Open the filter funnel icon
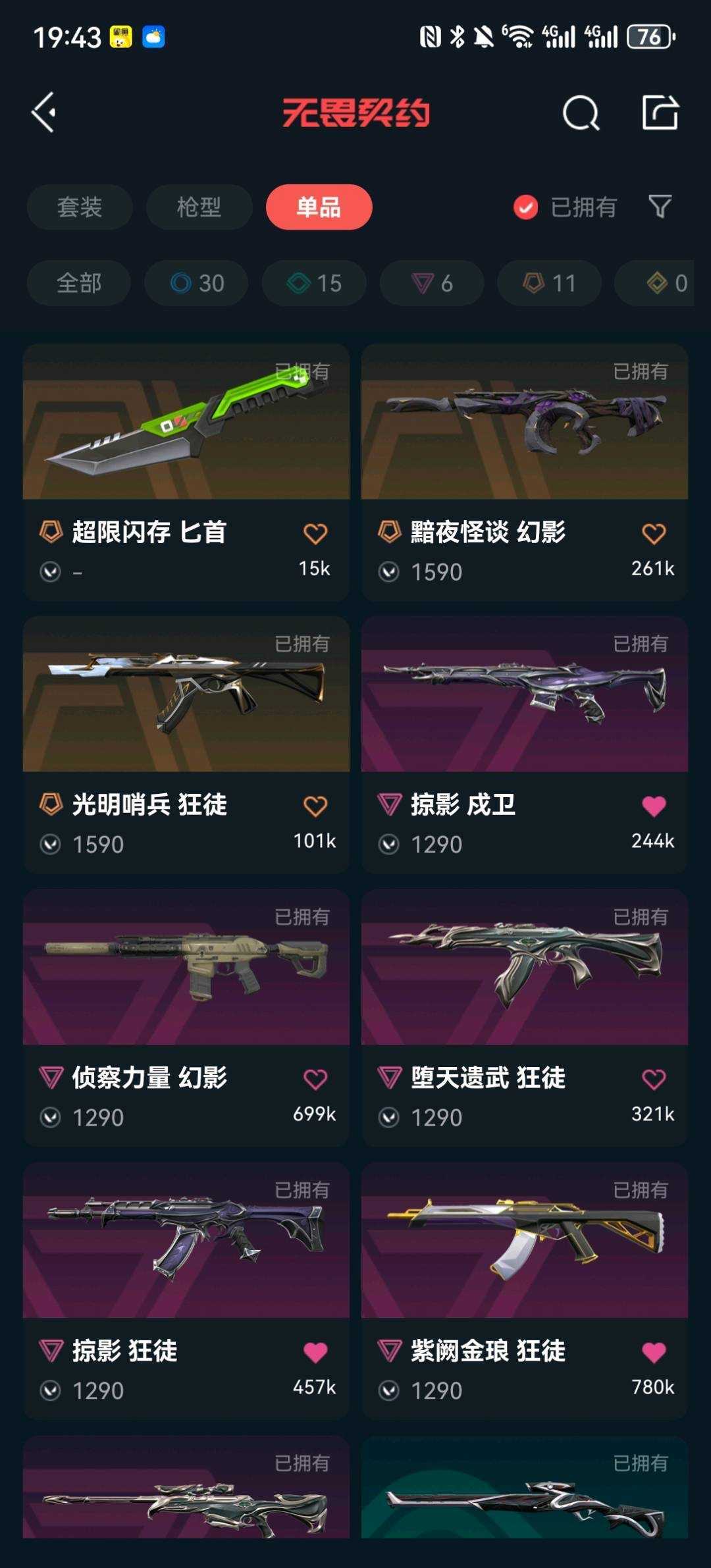711x1568 pixels. tap(660, 207)
